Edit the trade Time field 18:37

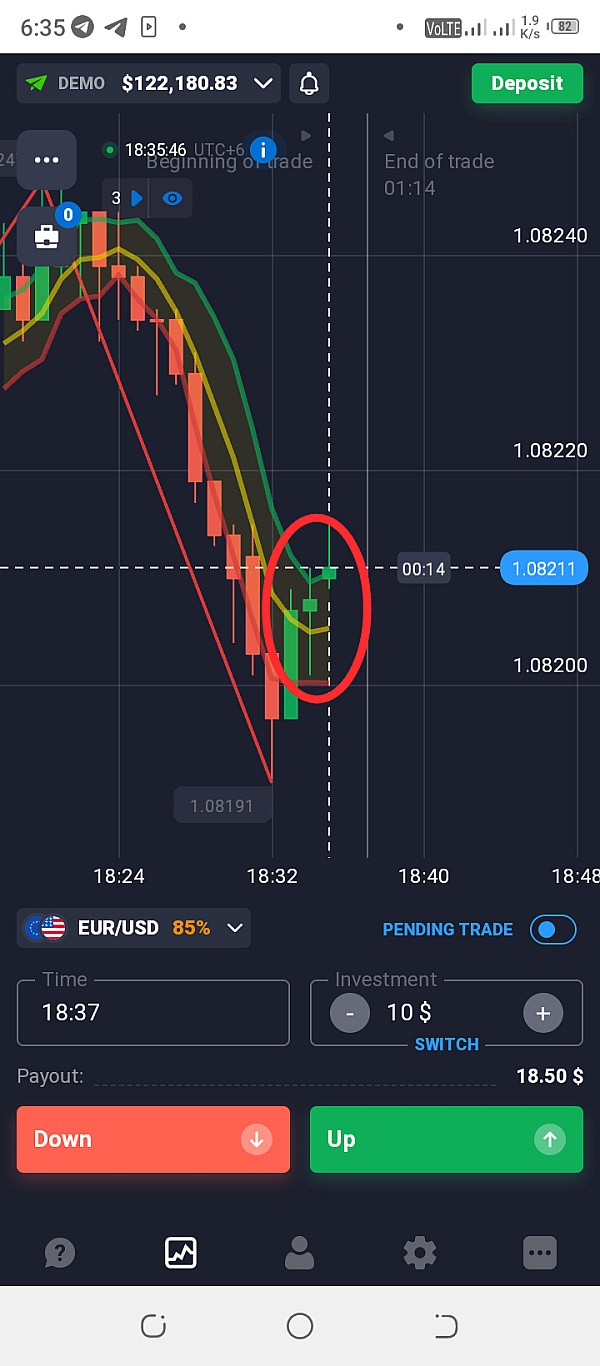tap(153, 1012)
